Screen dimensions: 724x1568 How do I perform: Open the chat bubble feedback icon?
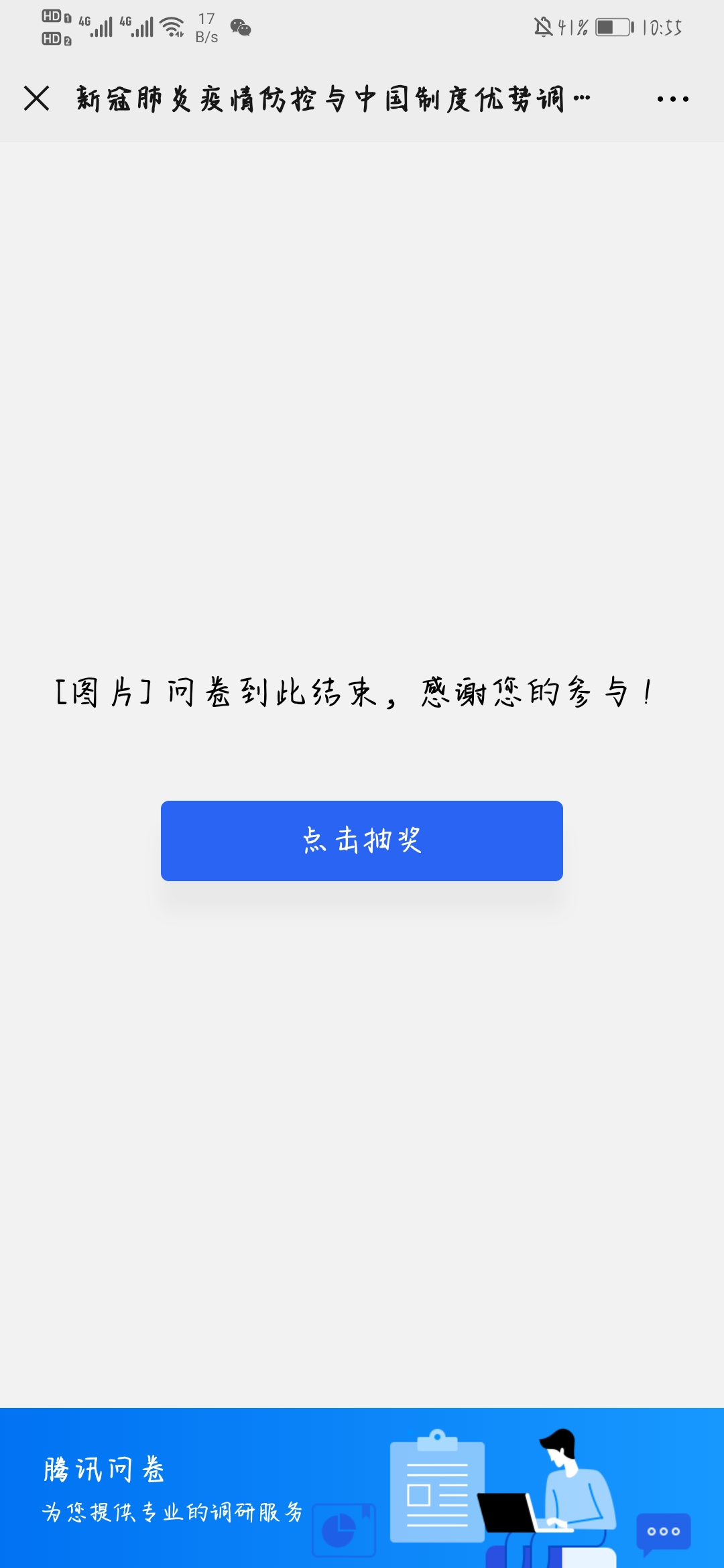(x=663, y=1531)
